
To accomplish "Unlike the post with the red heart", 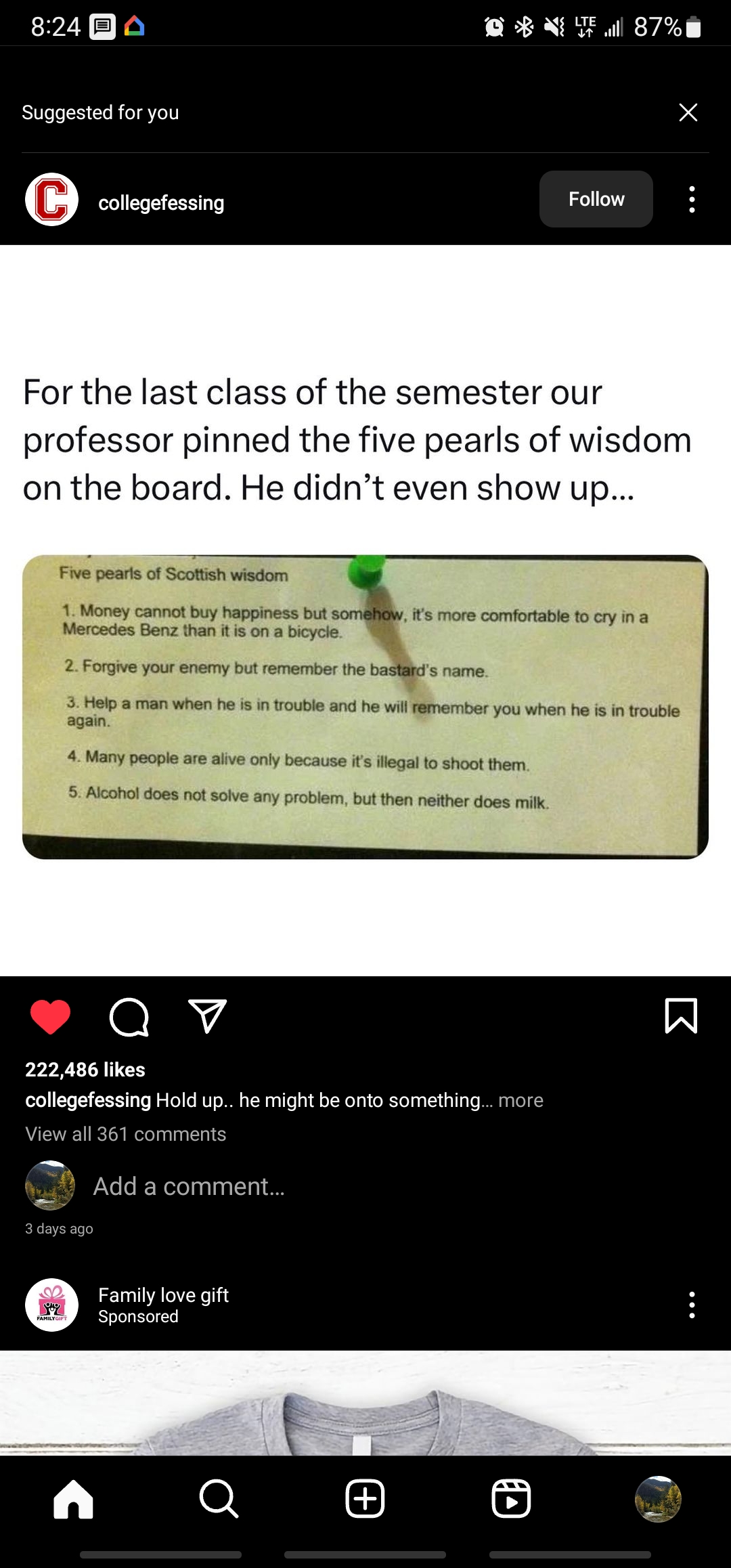I will [x=51, y=1017].
